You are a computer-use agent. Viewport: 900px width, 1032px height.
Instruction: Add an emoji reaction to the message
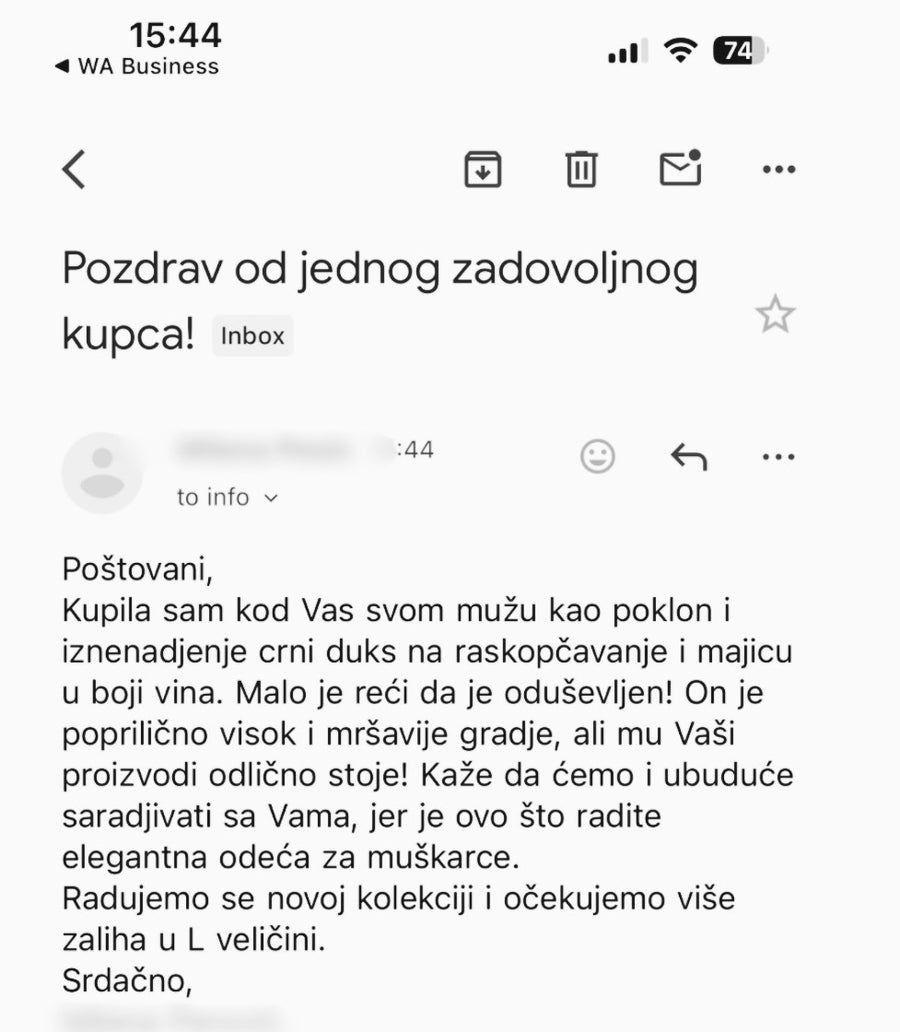pyautogui.click(x=598, y=456)
